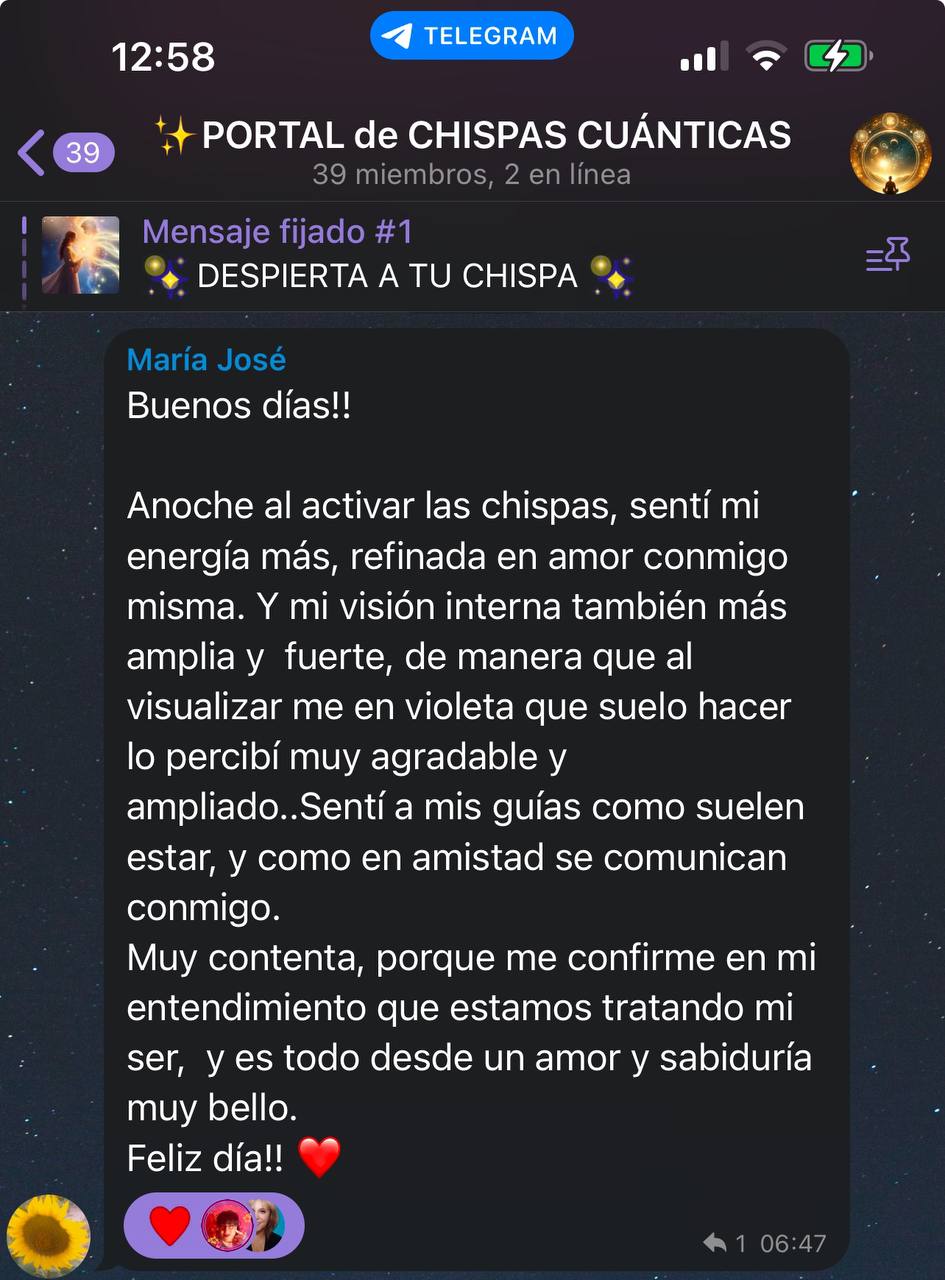Screen dimensions: 945x1280
Task: Open María José's profile from her name
Action: click(x=206, y=359)
